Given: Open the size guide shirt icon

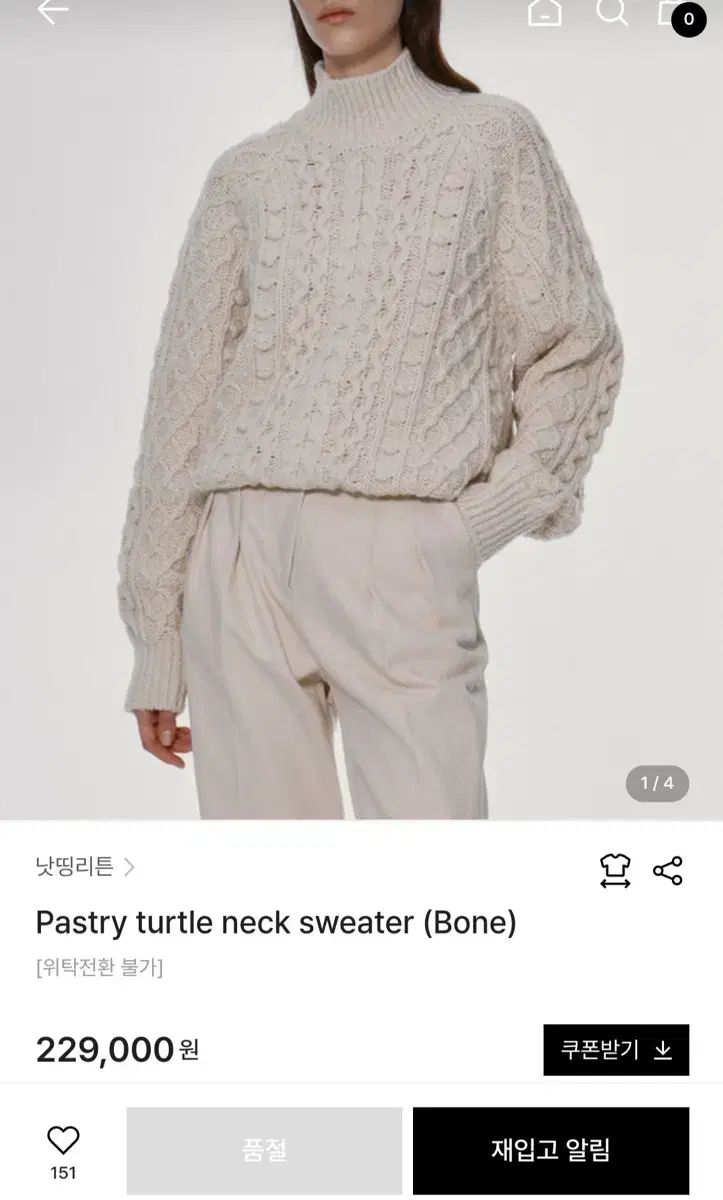Looking at the screenshot, I should tap(615, 870).
